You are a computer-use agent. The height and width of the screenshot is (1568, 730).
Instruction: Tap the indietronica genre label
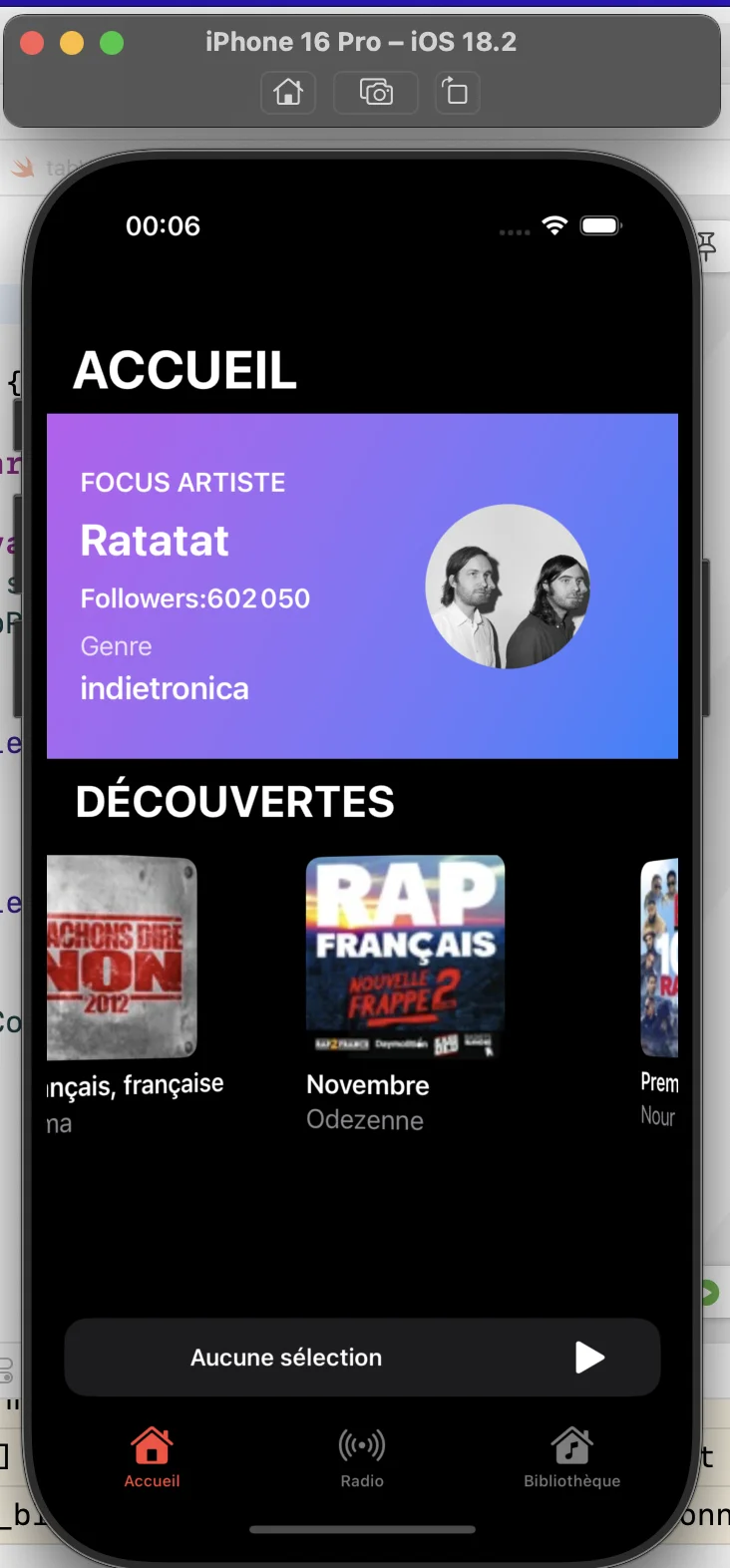164,688
